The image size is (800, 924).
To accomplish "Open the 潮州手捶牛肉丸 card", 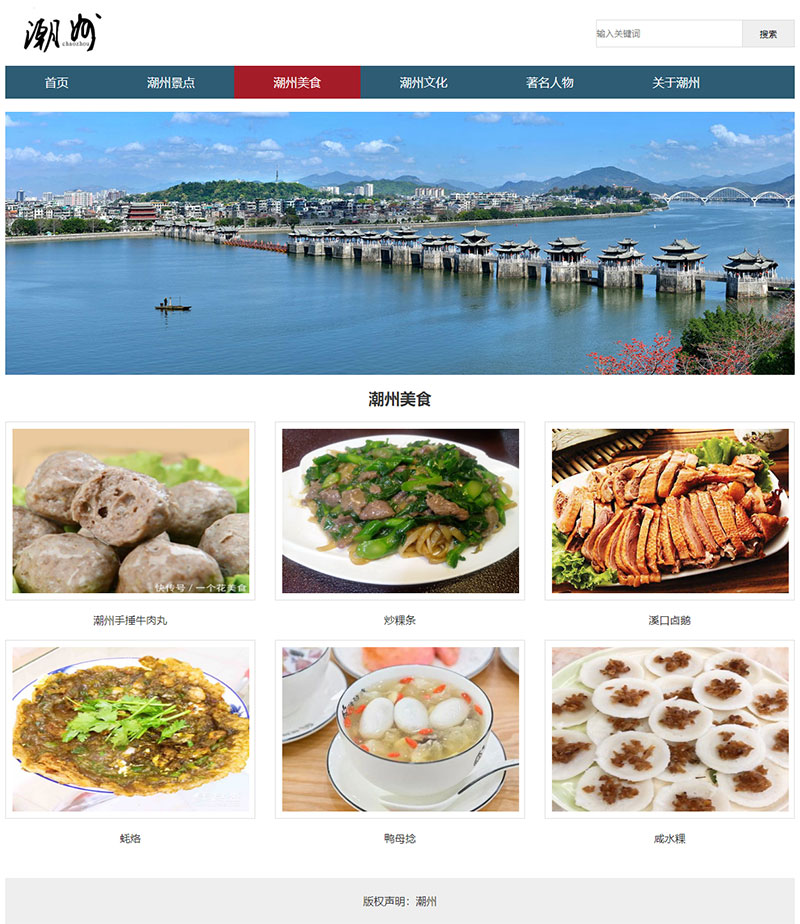I will coord(130,511).
